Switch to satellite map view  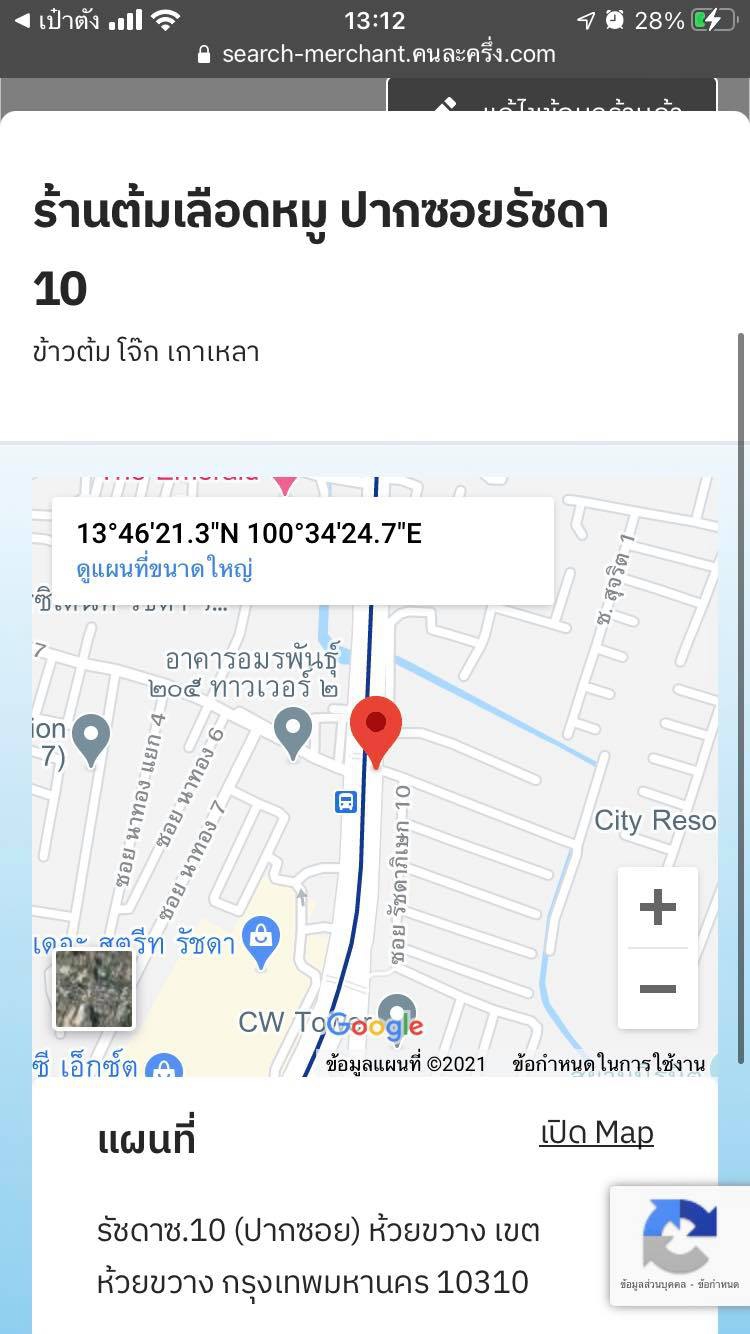pos(93,989)
